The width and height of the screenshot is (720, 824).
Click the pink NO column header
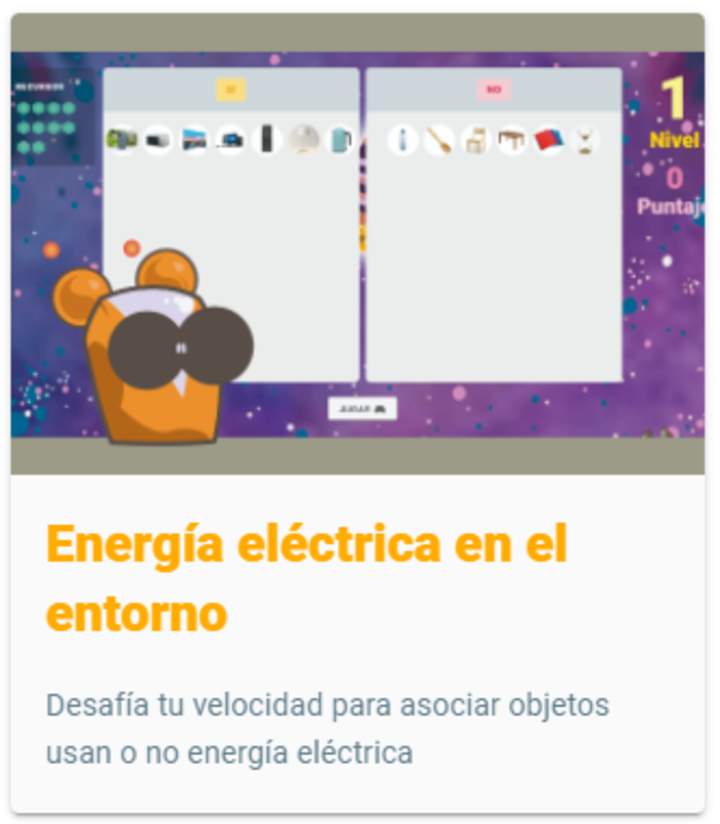coord(491,89)
